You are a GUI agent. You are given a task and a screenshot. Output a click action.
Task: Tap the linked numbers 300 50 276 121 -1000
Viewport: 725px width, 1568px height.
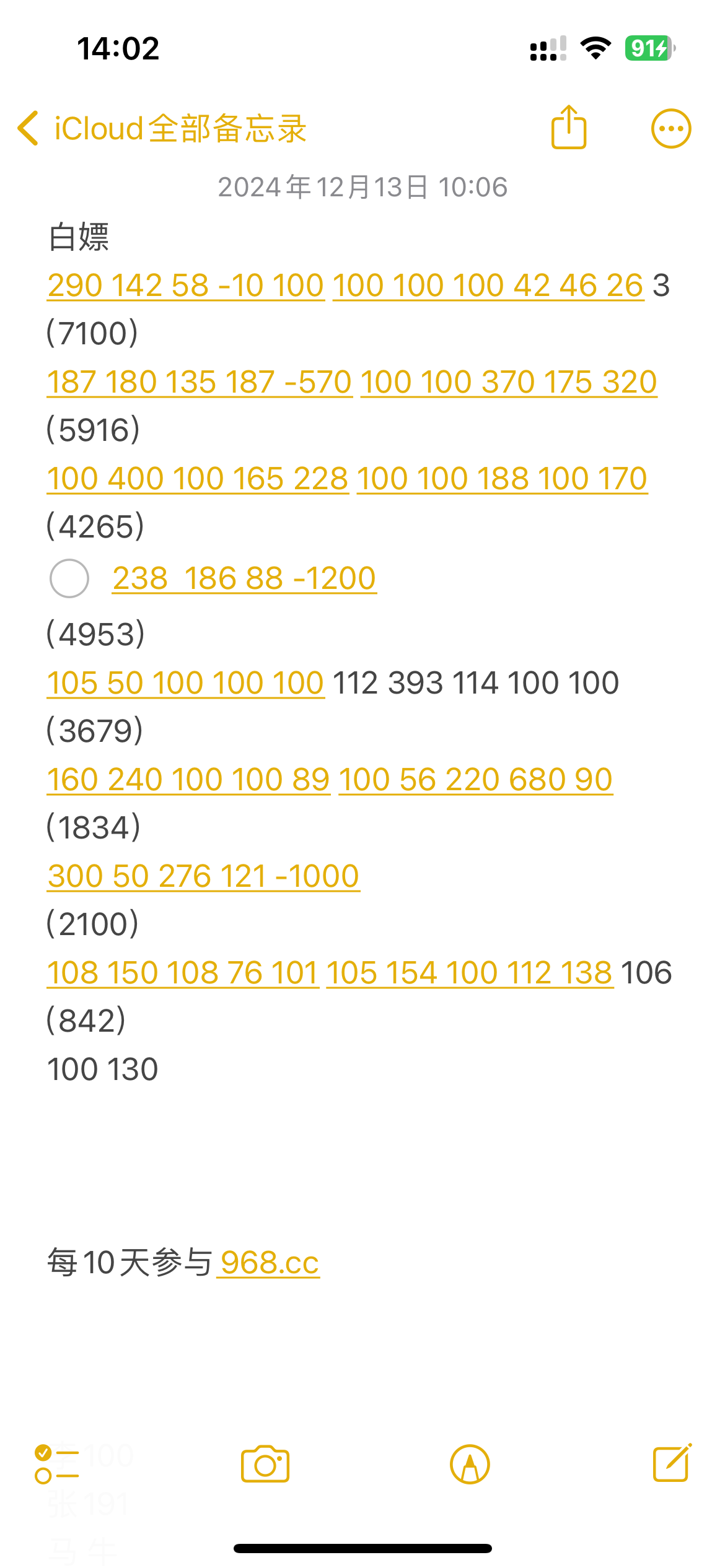click(203, 876)
